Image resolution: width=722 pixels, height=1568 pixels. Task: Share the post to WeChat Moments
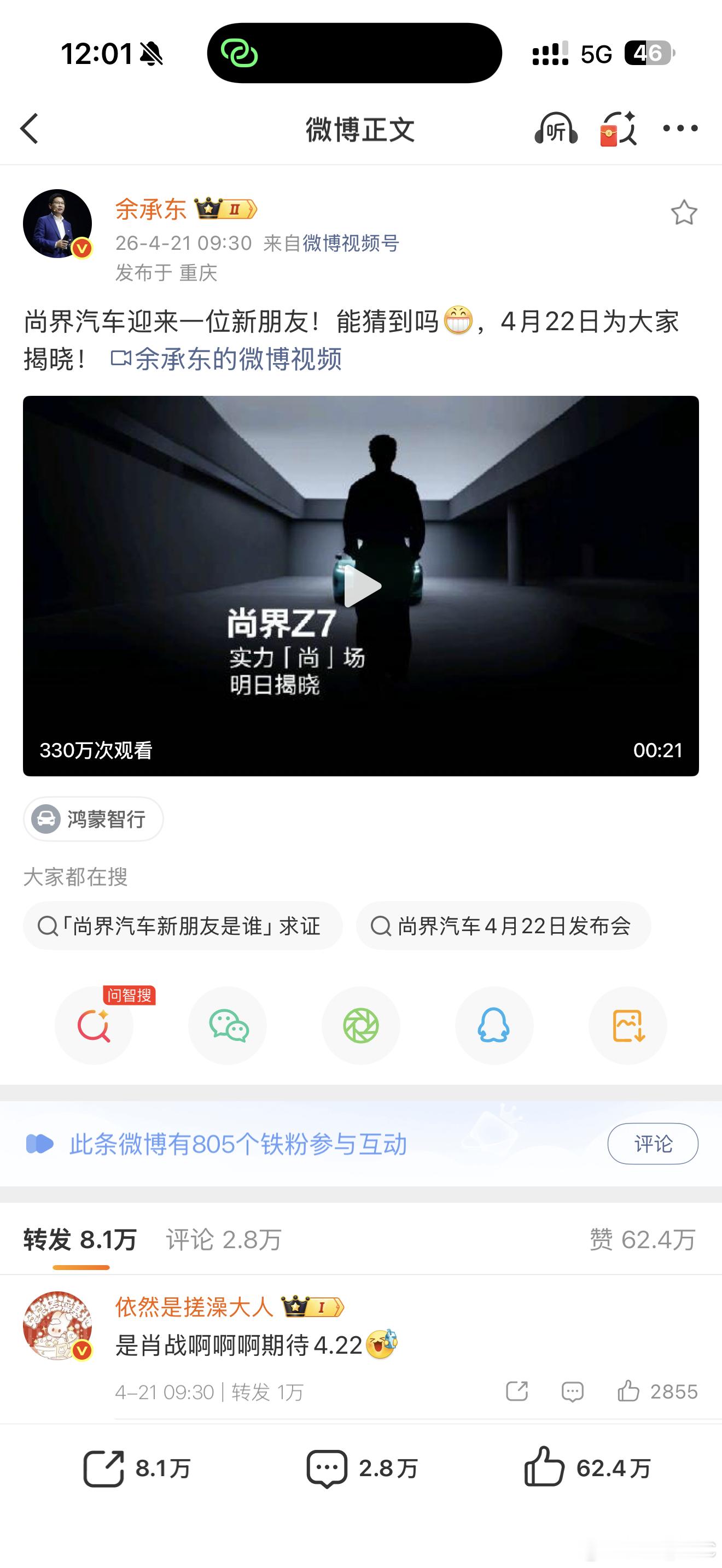[362, 1026]
